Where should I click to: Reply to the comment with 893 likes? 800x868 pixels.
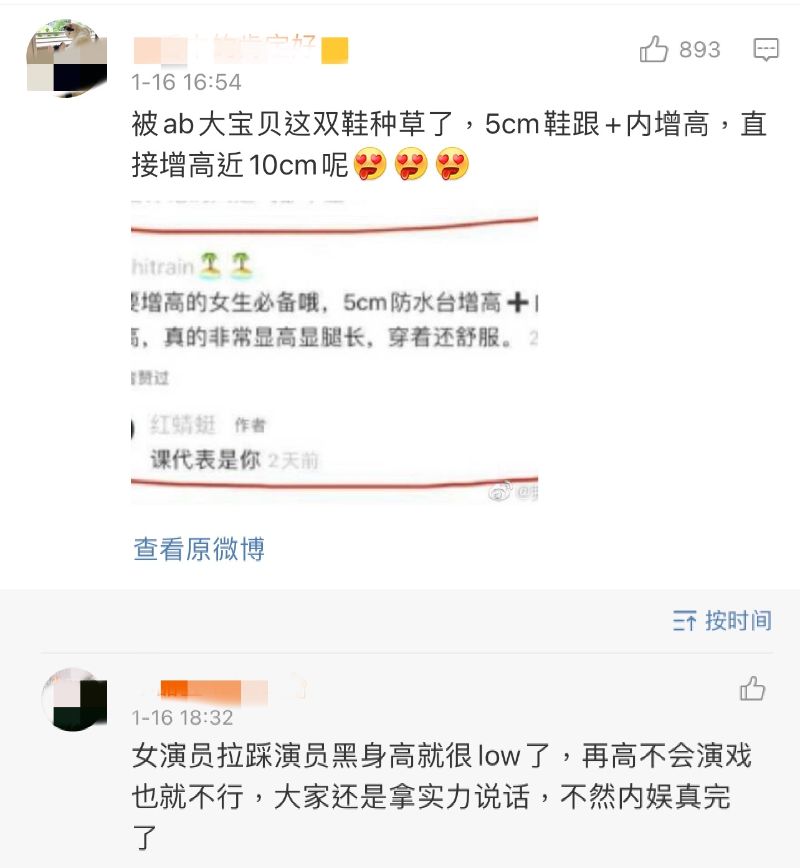766,49
